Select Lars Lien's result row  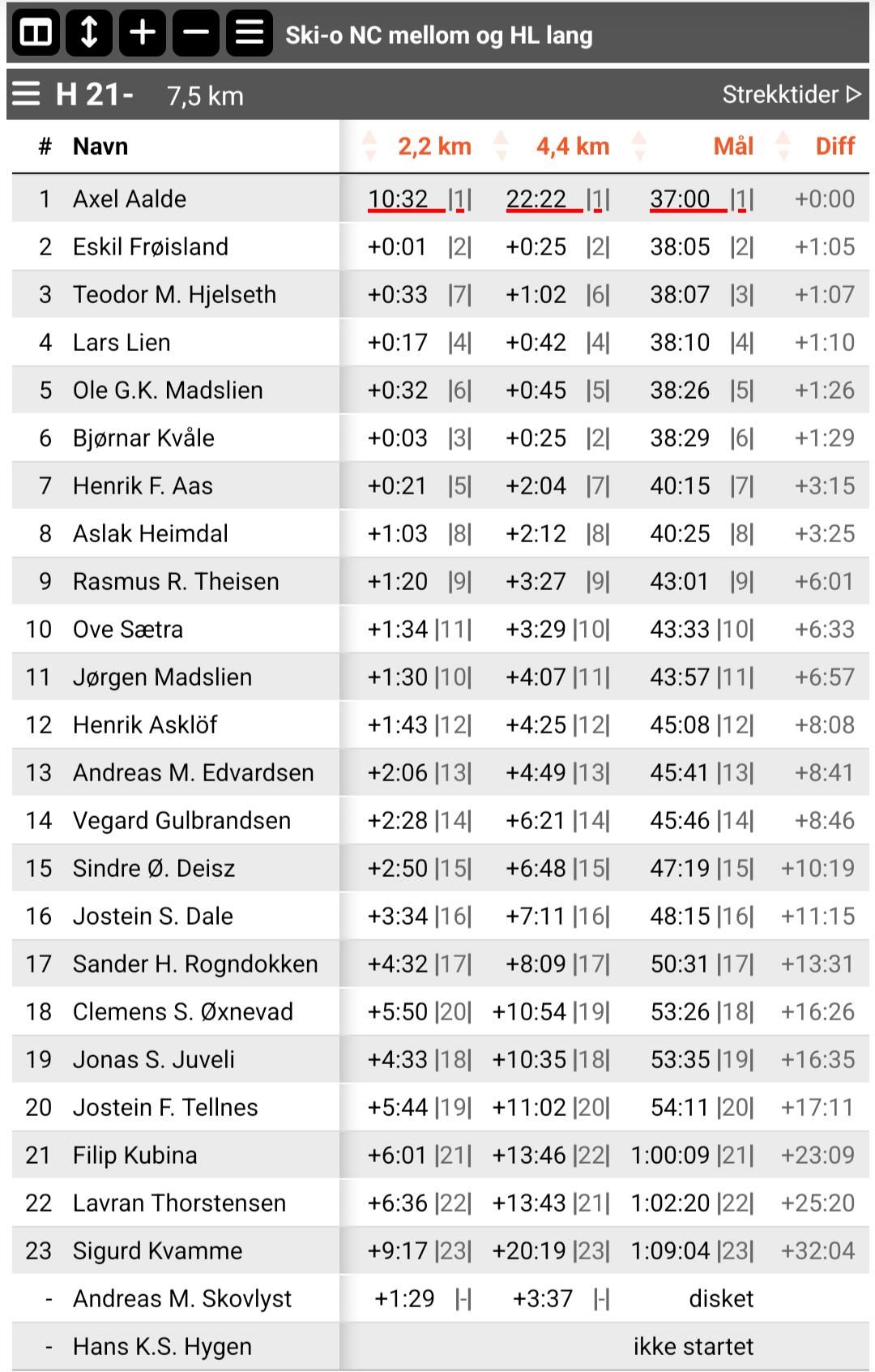click(x=122, y=342)
